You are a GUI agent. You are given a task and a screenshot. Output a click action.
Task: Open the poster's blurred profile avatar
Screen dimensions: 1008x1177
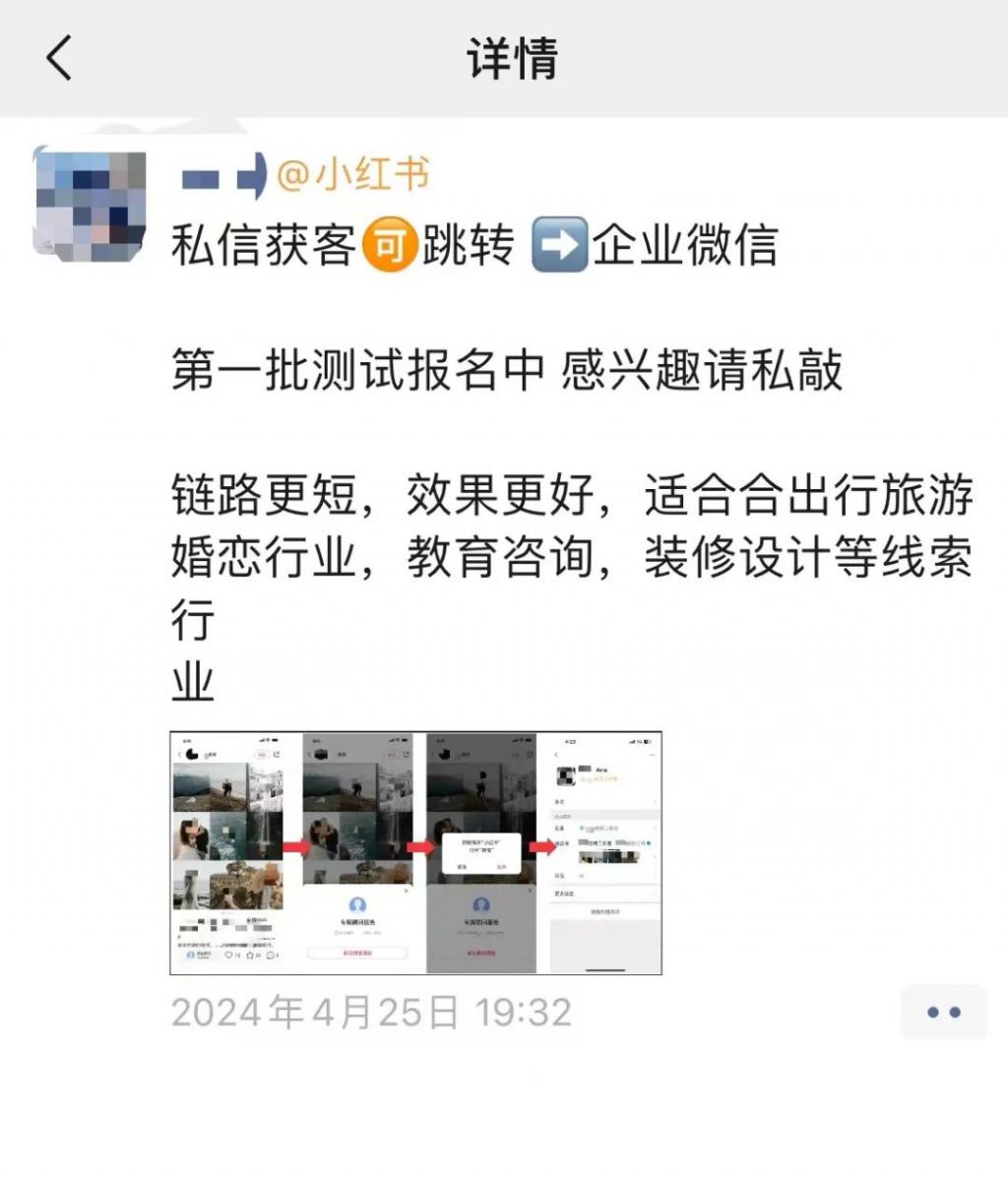tap(90, 204)
